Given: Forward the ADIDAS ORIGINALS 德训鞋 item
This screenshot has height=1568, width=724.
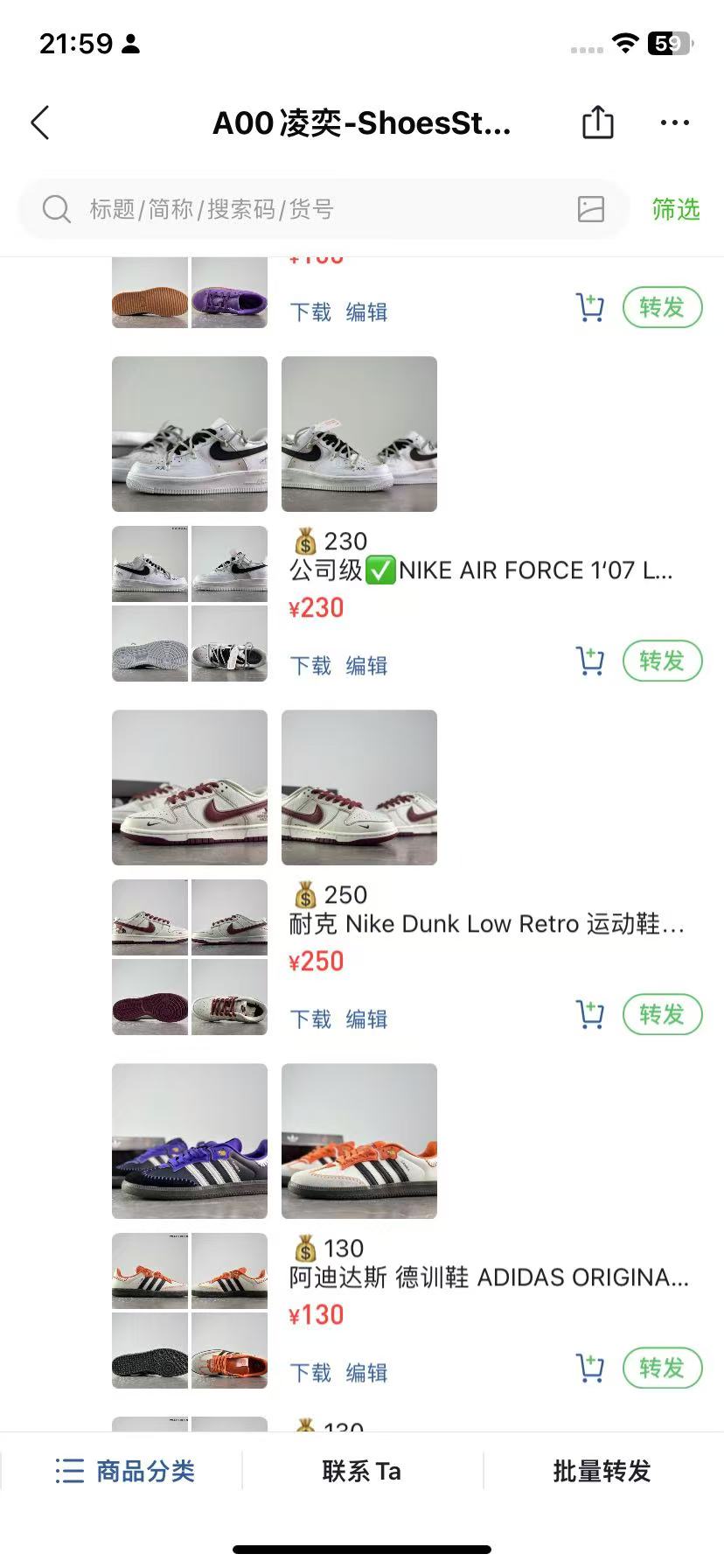Looking at the screenshot, I should pos(662,1368).
